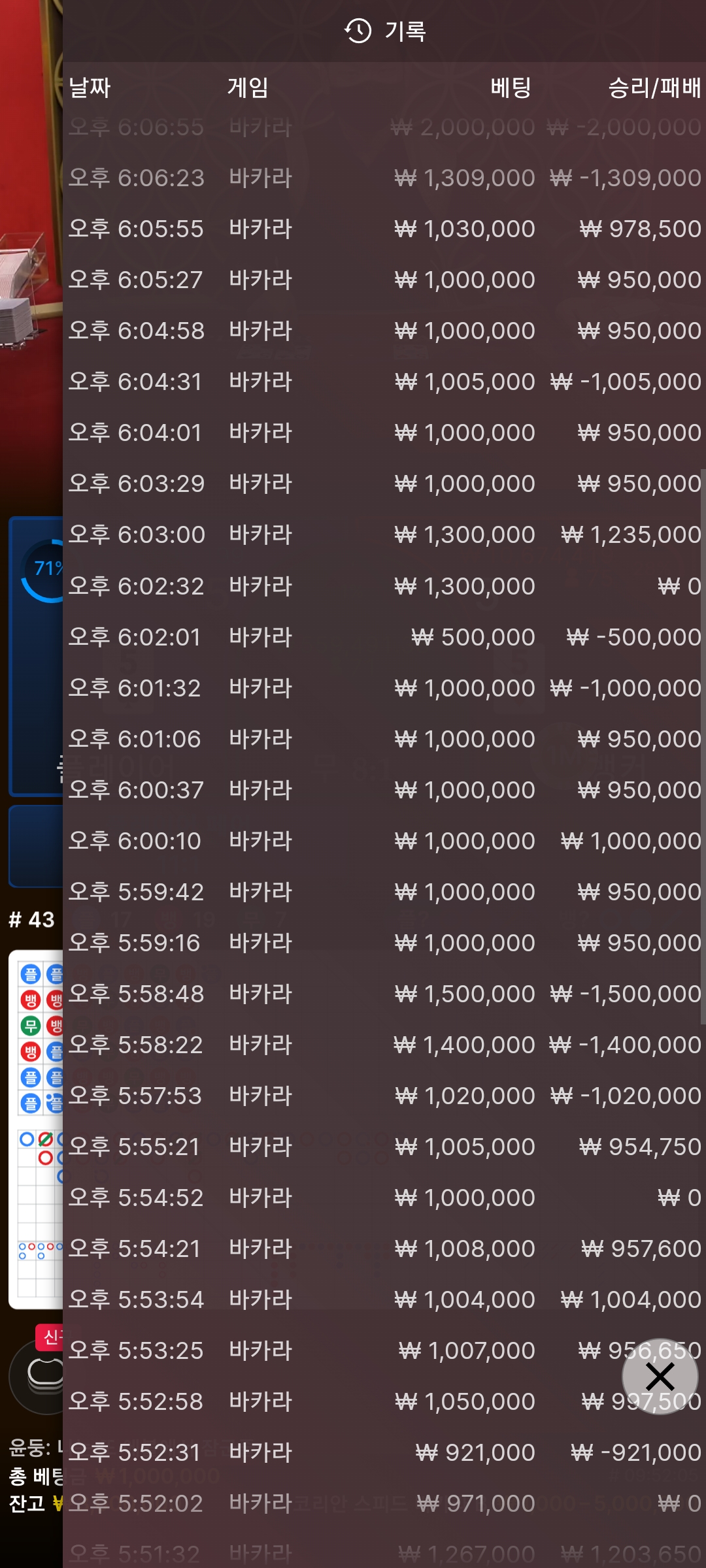Open the 6:00:10 baccarat round details
The height and width of the screenshot is (1568, 706).
point(384,841)
